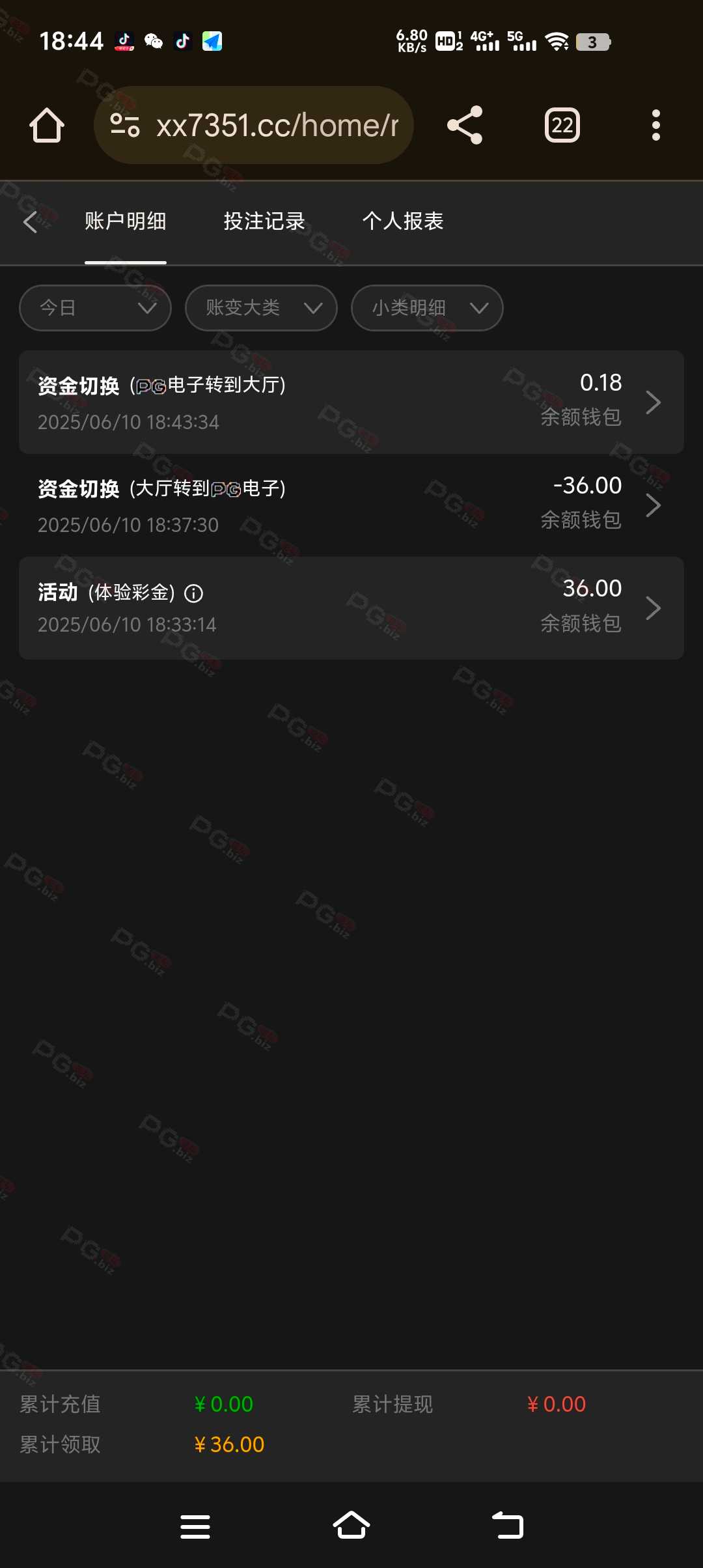This screenshot has width=703, height=1568.
Task: Open the 0.18 PG电子转到大厅 record
Action: click(351, 402)
